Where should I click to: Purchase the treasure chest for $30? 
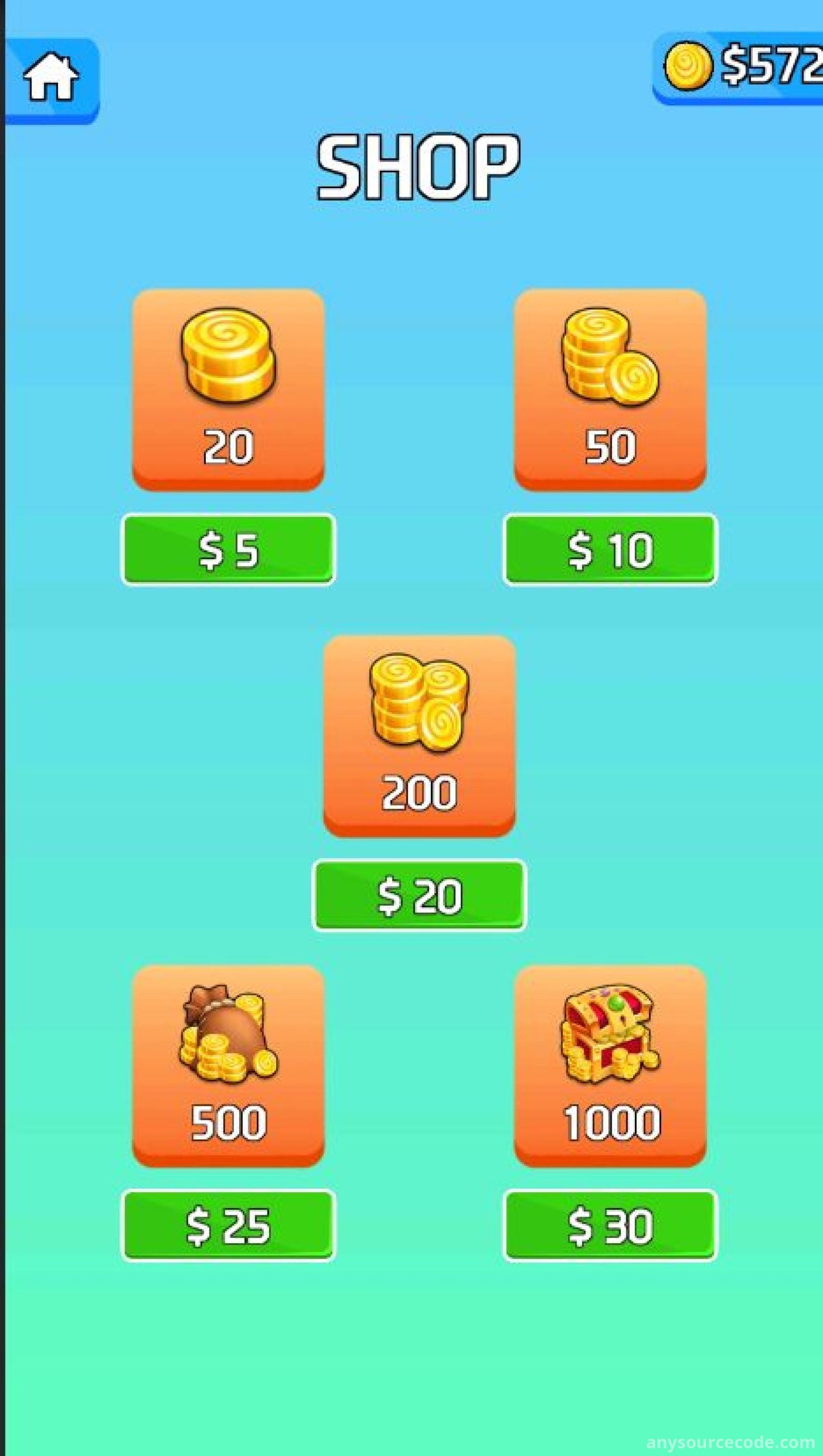pos(610,1226)
